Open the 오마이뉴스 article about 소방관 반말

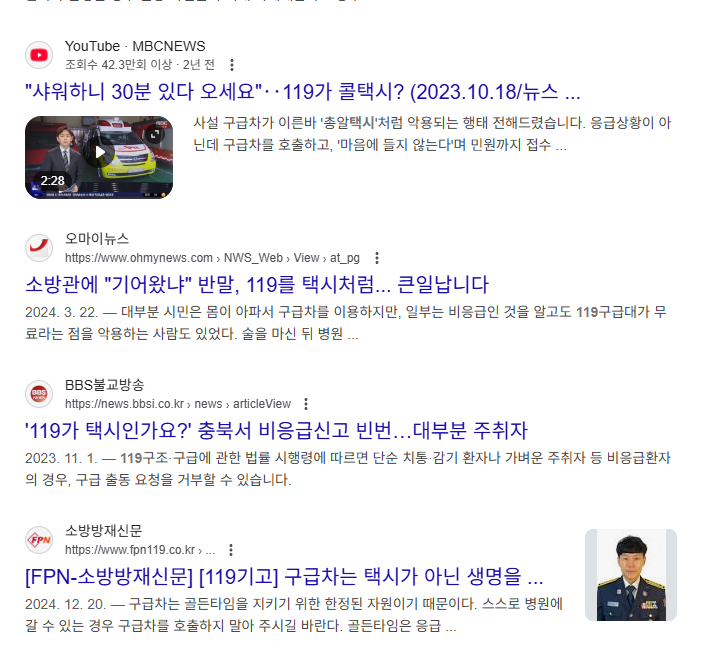tap(257, 283)
